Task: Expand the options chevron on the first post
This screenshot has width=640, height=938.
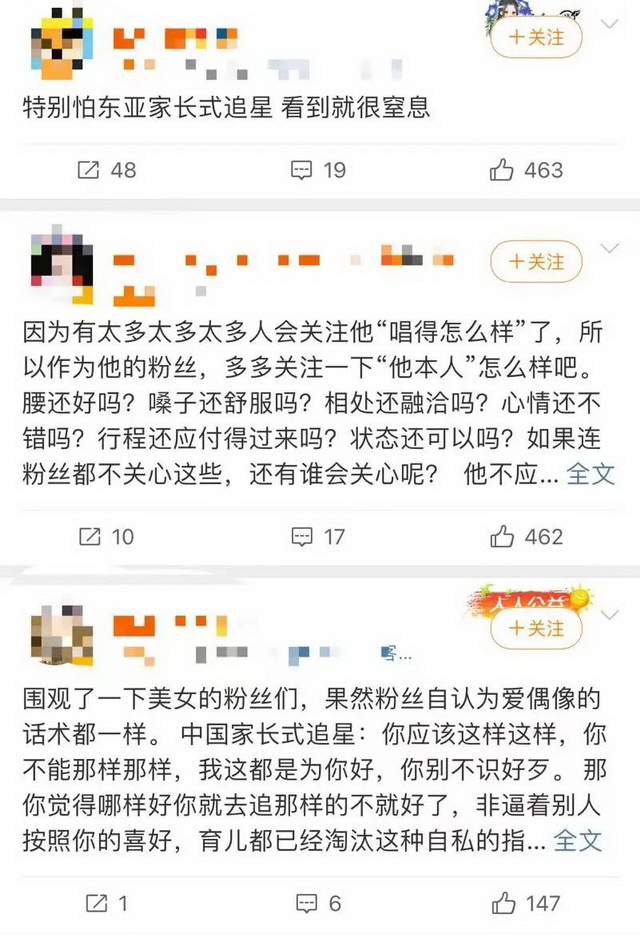Action: pyautogui.click(x=608, y=22)
